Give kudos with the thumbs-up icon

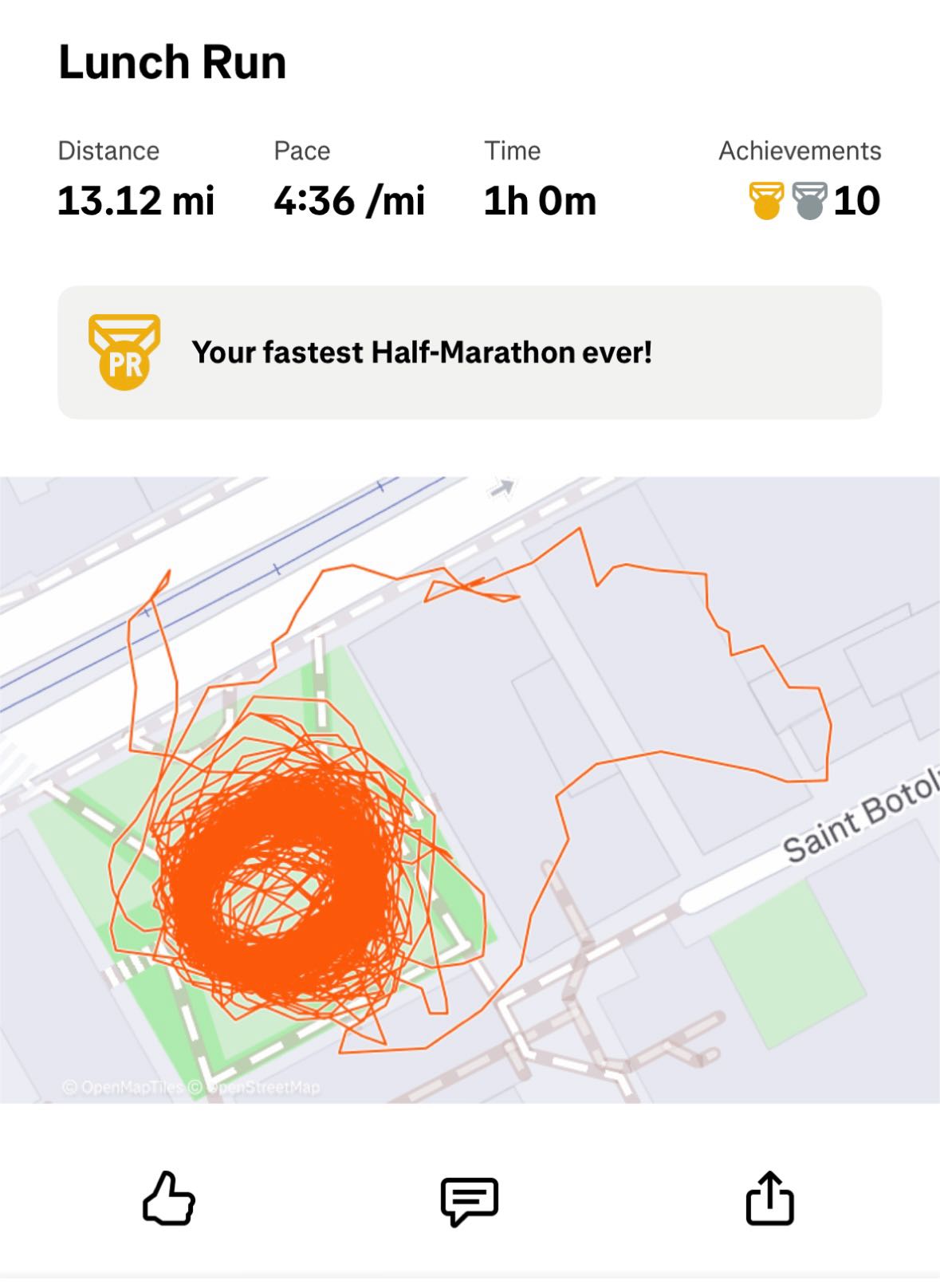coord(168,1198)
